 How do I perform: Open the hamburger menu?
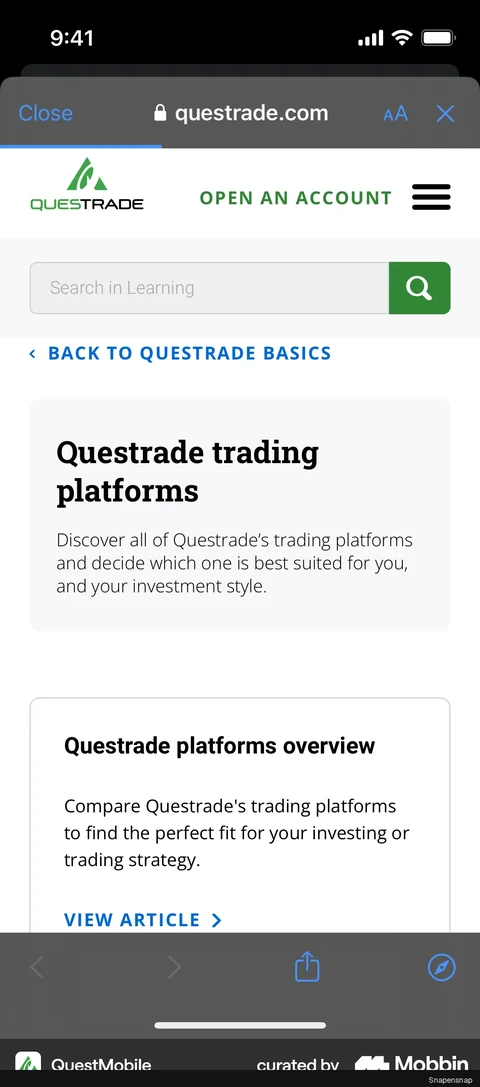click(x=431, y=197)
